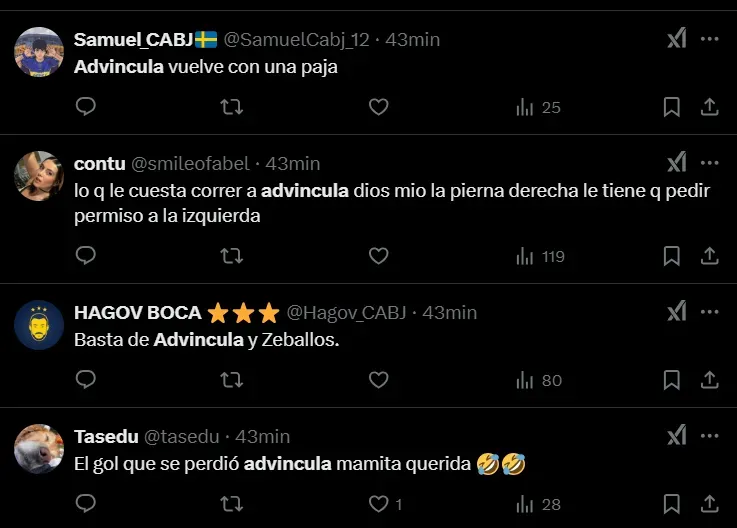The height and width of the screenshot is (528, 737).
Task: Open overflow menu on Samuel_CABJ's tweet
Action: 709,39
